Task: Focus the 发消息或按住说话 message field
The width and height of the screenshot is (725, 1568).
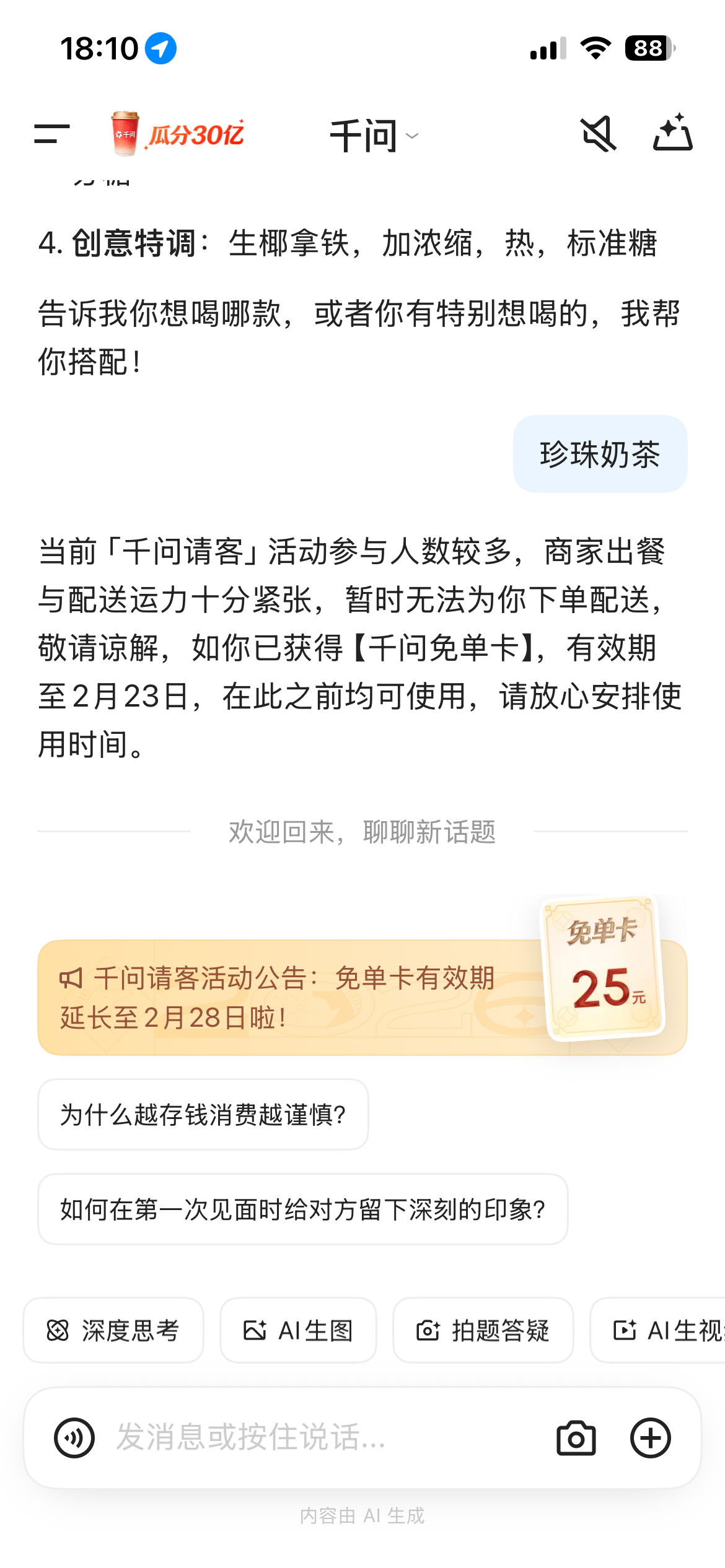Action: pos(322,1438)
